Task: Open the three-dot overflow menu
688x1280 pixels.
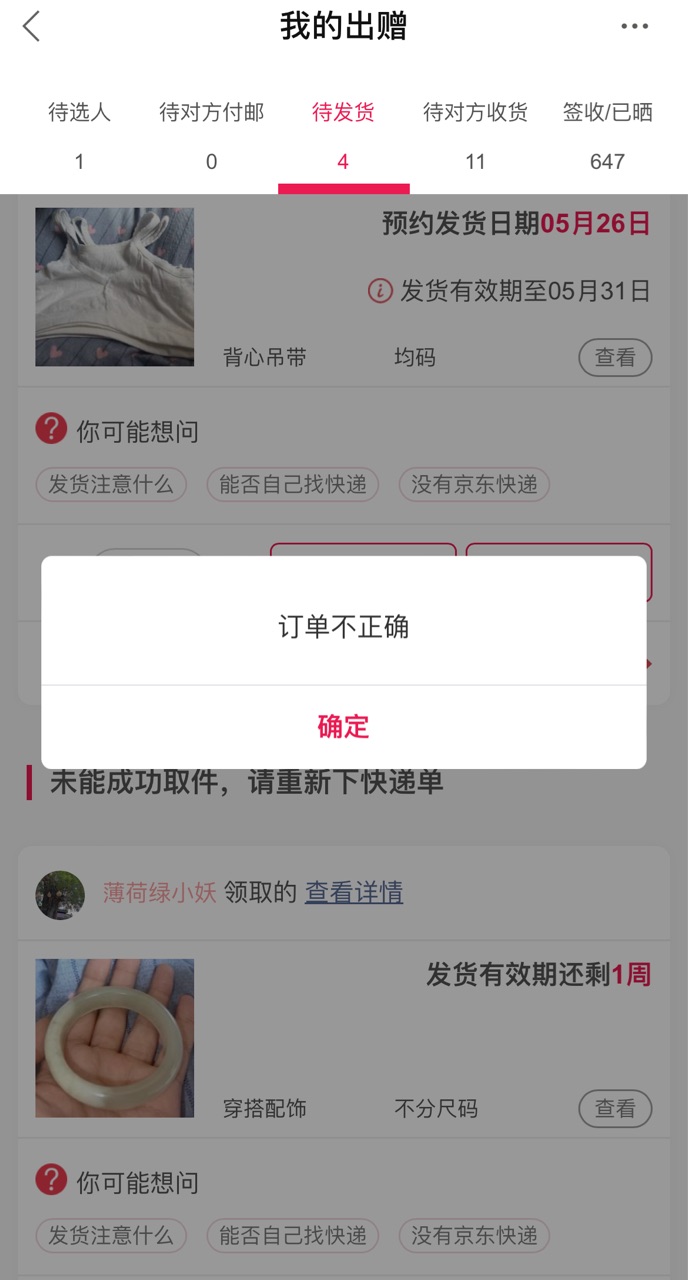Action: (635, 27)
